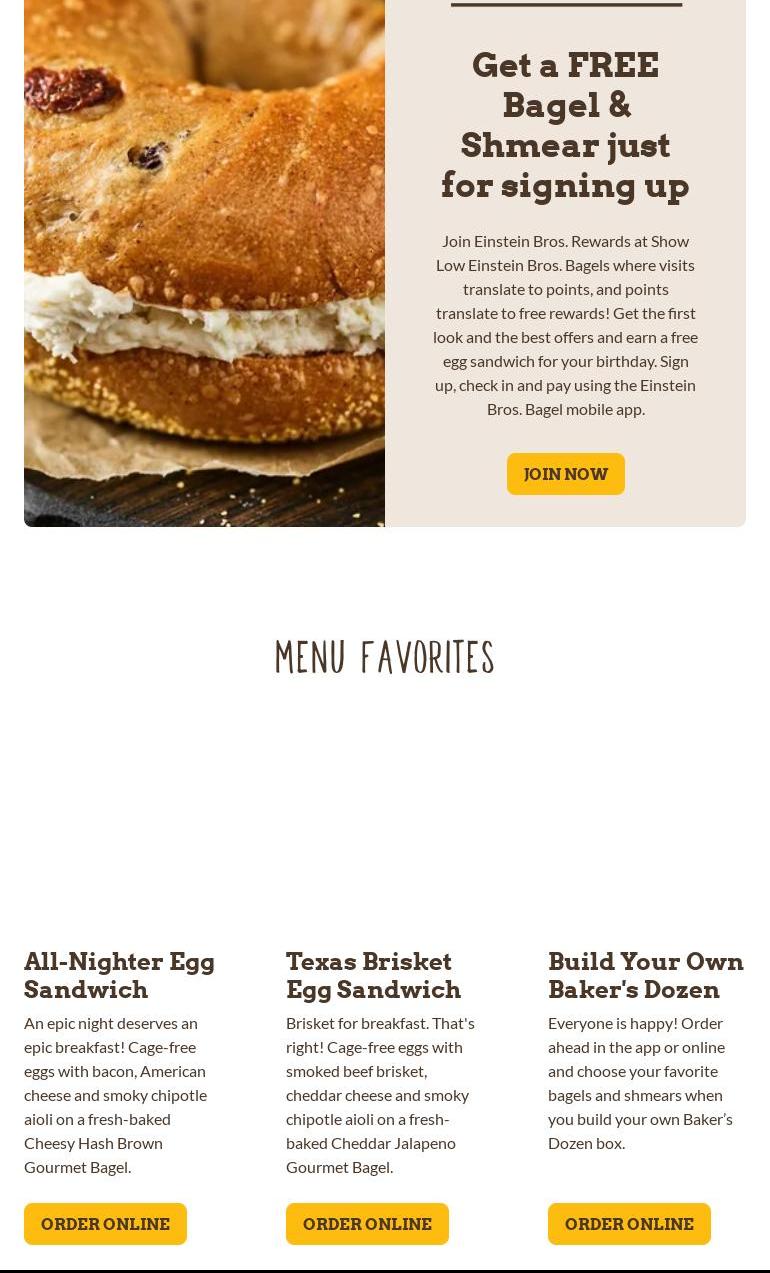Click the JOIN NOW button
This screenshot has height=1273, width=770.
click(x=565, y=474)
